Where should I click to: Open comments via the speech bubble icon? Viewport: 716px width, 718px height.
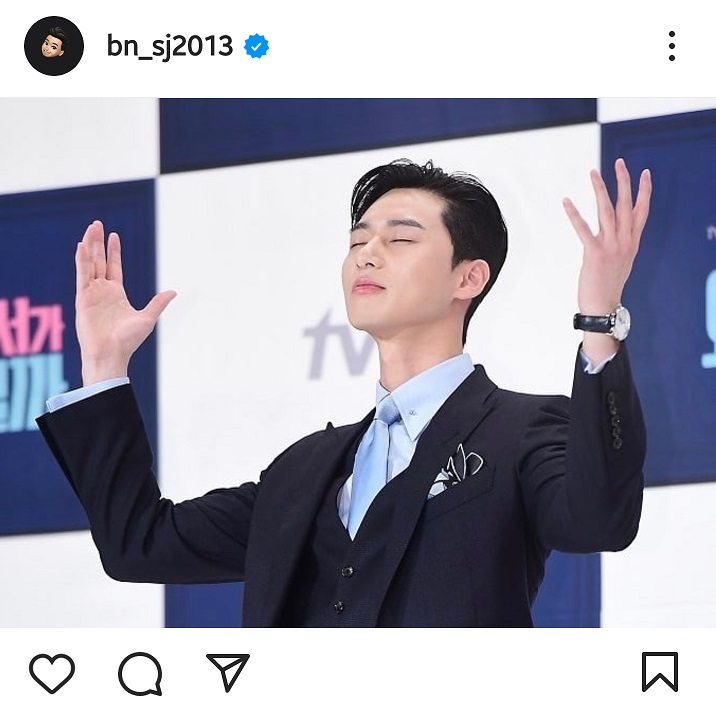coord(140,673)
